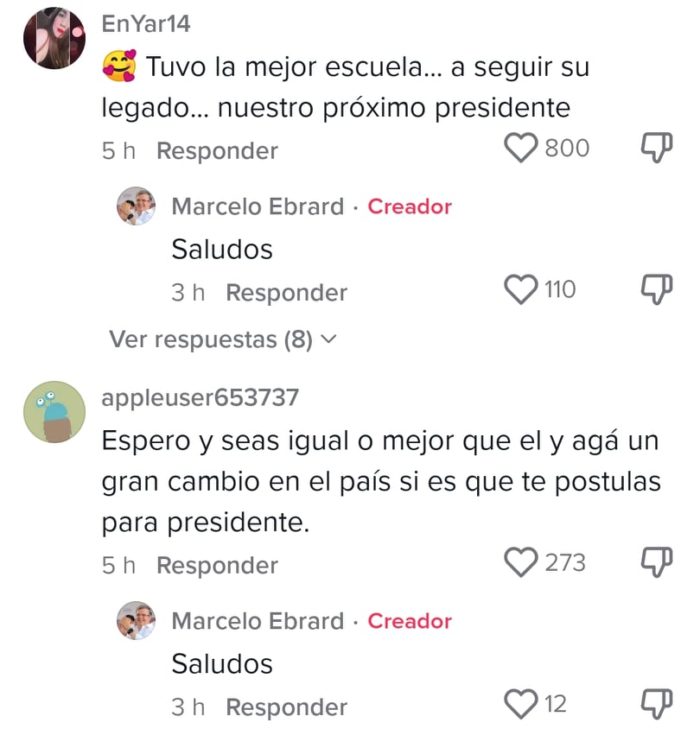Dislike Marcelo Ebrard's reply with 110 likes
This screenshot has height=729, width=700.
[655, 290]
